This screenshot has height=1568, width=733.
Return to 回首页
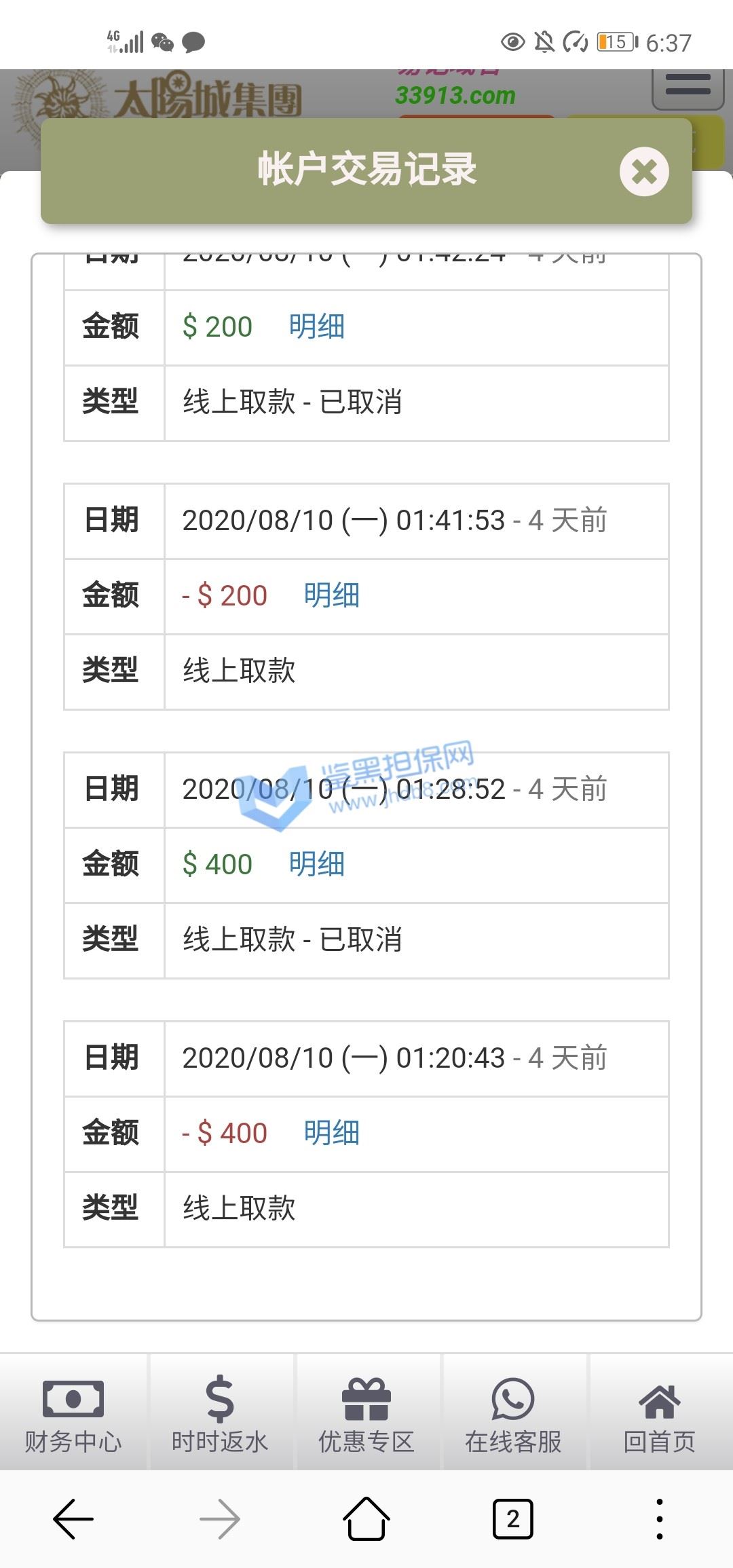pos(660,1413)
